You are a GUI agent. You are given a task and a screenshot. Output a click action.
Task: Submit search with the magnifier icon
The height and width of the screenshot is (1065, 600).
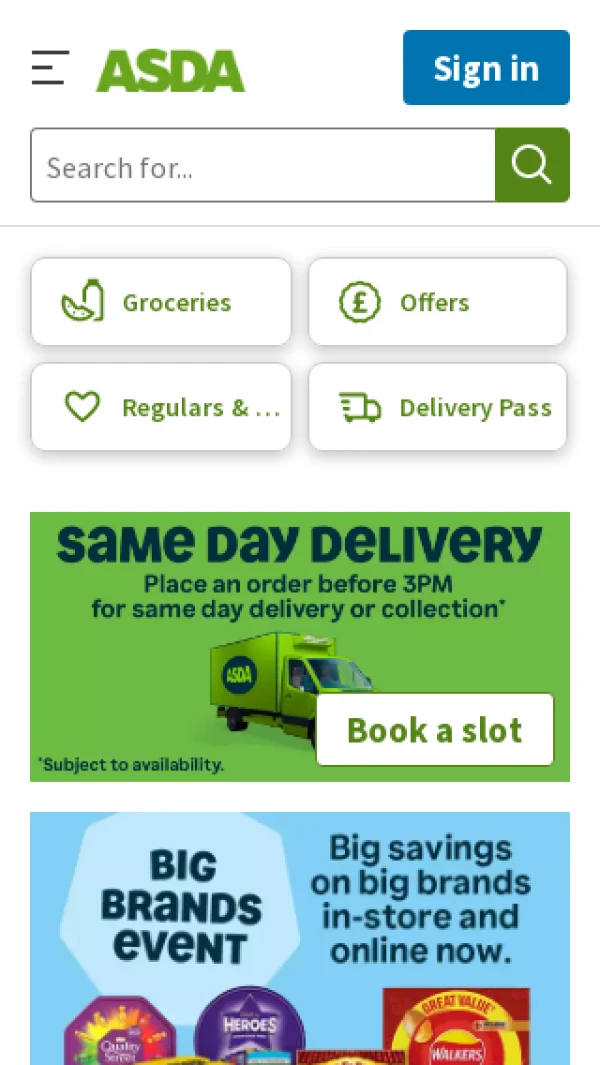point(532,165)
